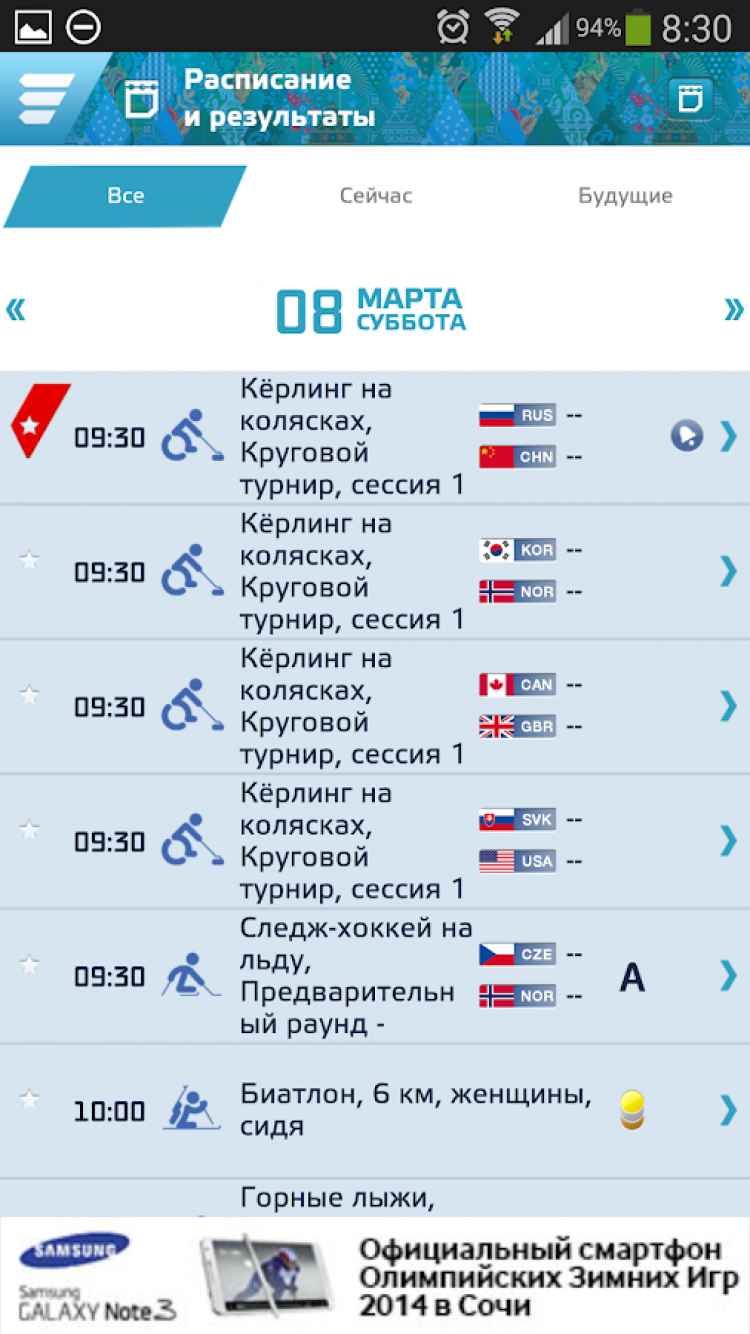
Task: Open the SVK vs USA curling match
Action: 728,841
